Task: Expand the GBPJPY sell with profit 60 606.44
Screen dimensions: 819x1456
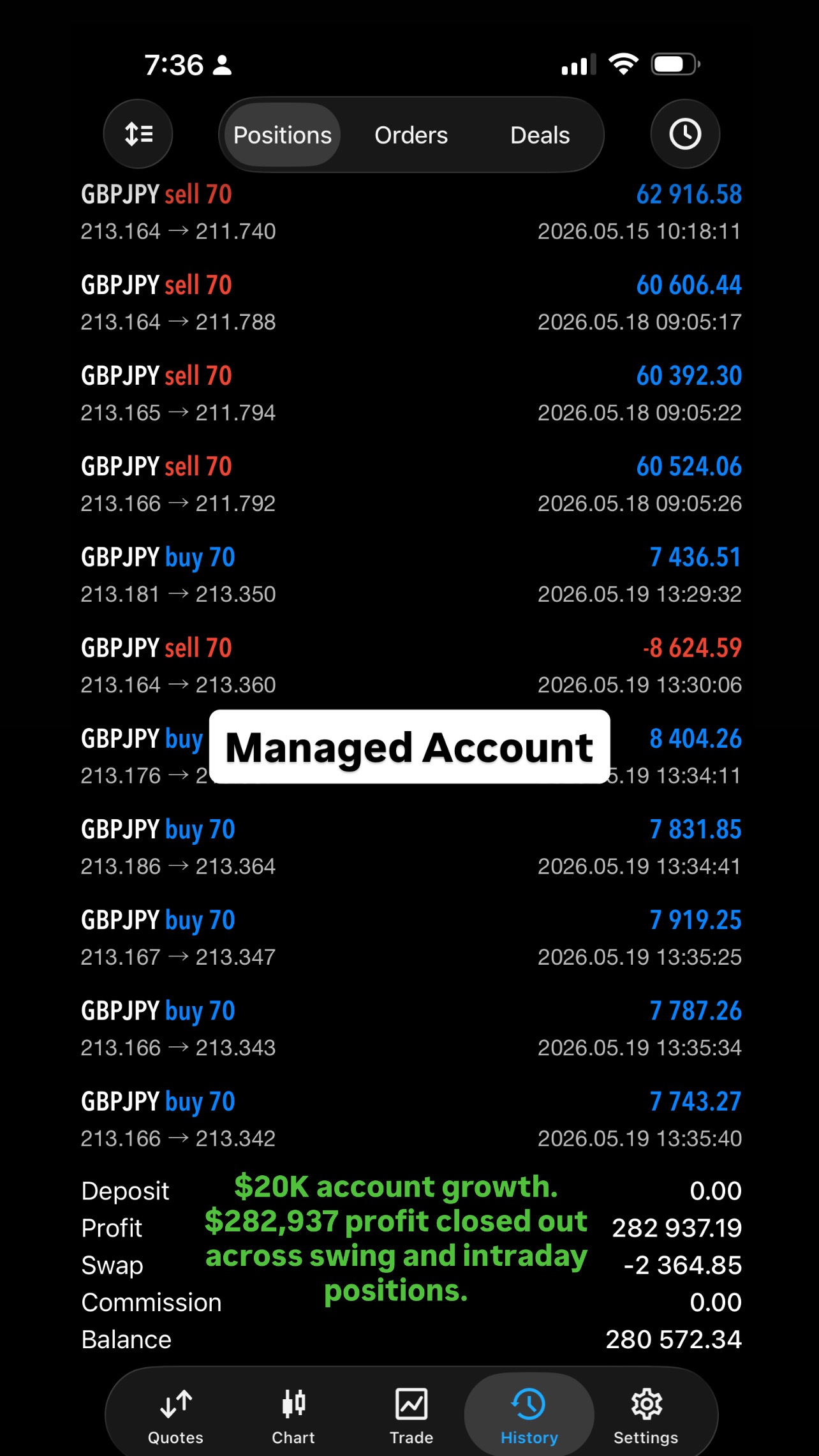Action: [x=411, y=303]
